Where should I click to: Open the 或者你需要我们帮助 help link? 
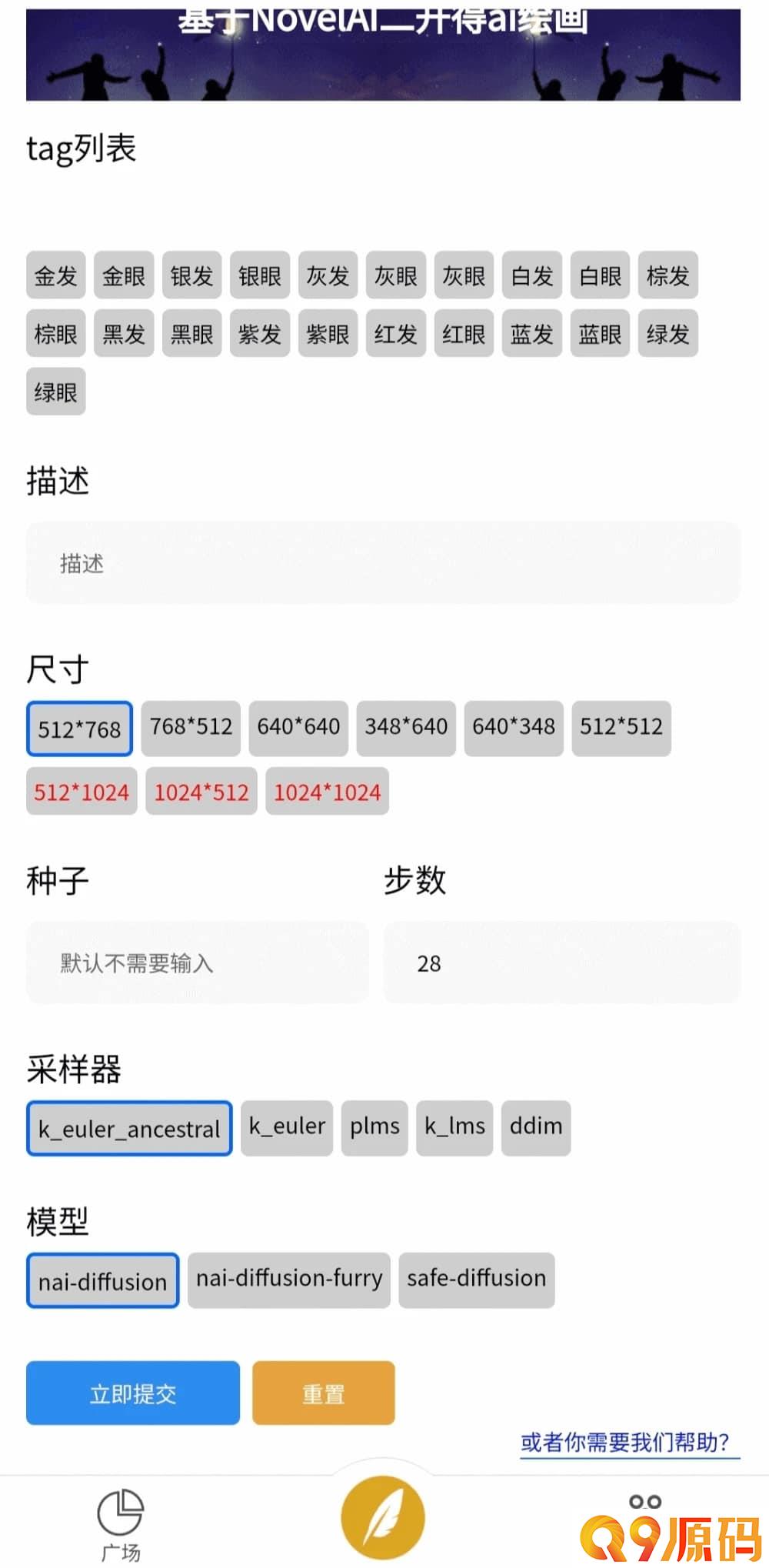click(x=624, y=1442)
